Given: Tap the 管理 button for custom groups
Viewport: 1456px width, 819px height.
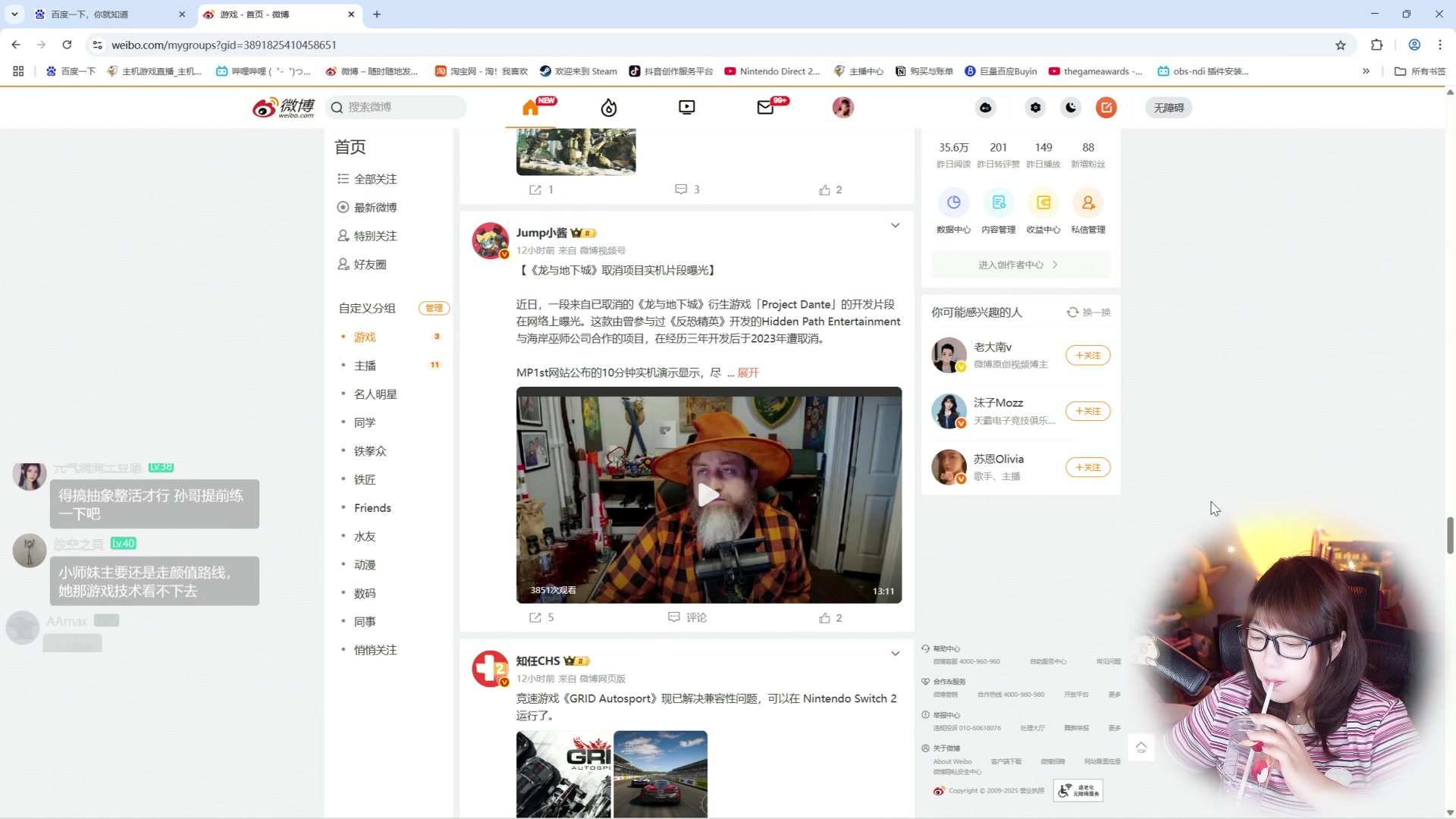Looking at the screenshot, I should 434,308.
